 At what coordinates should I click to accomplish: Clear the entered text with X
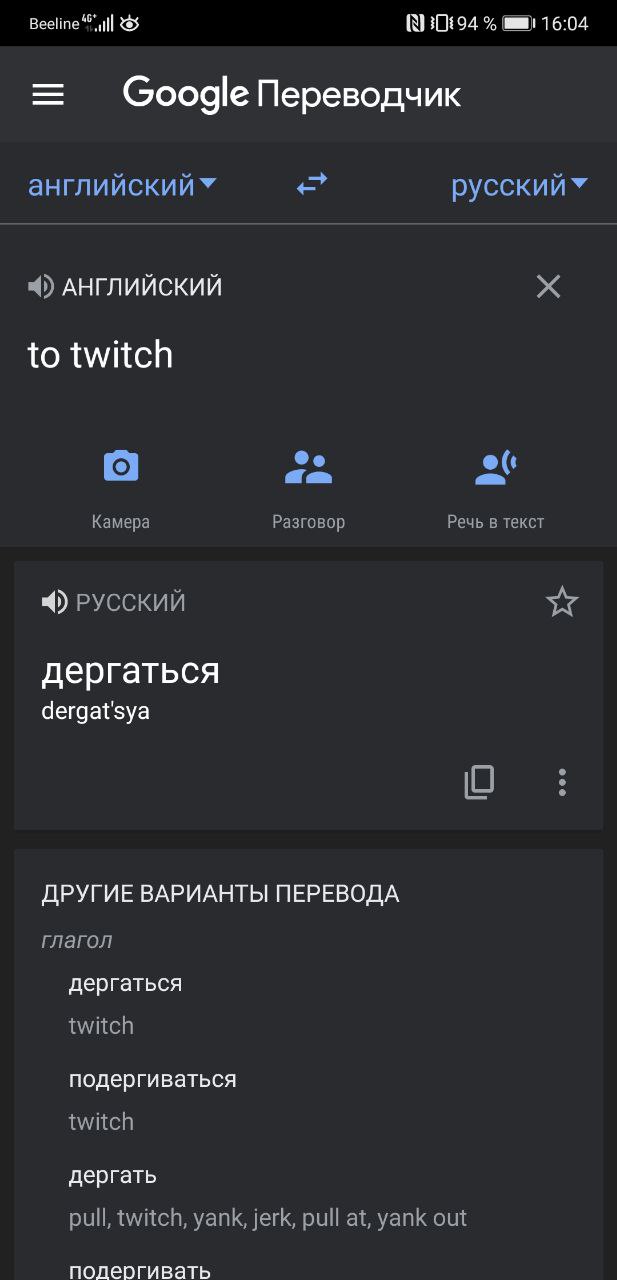548,287
